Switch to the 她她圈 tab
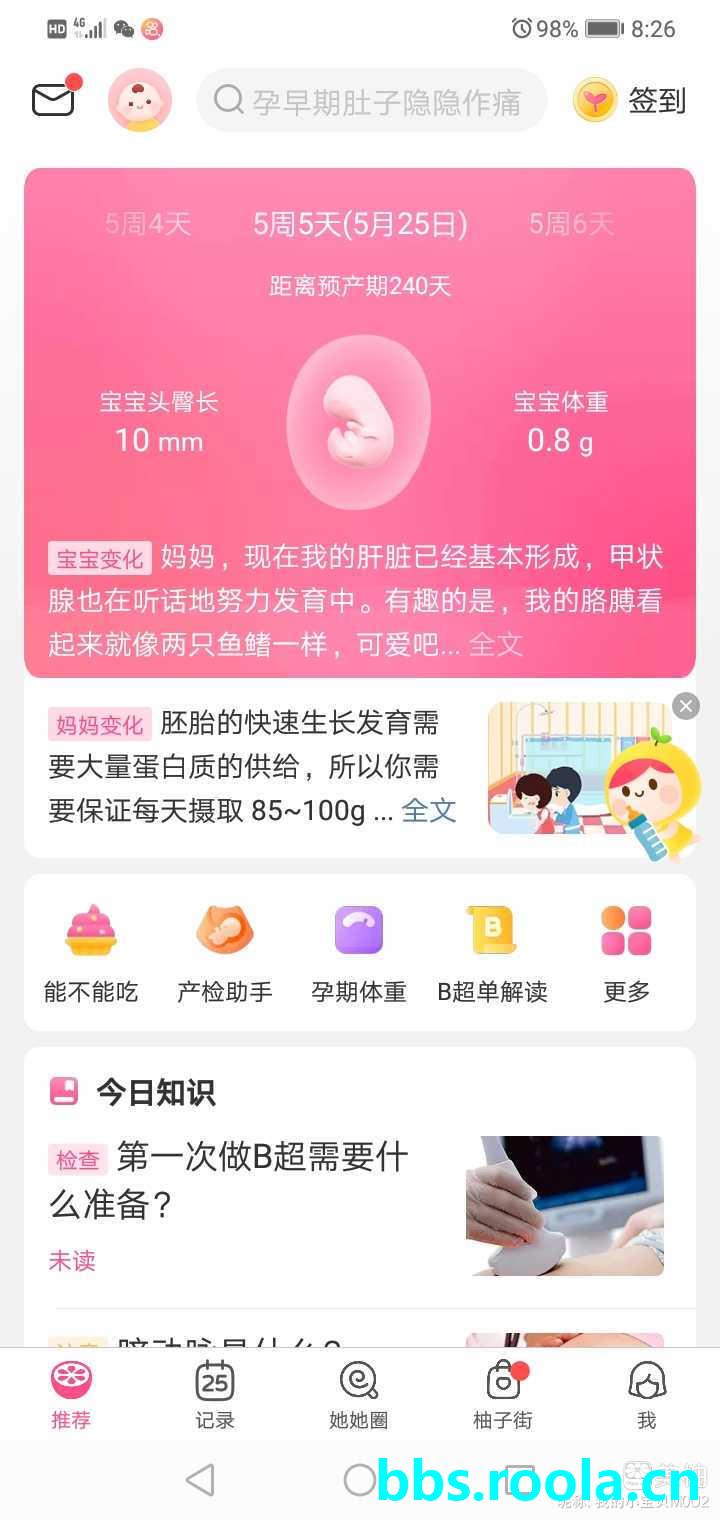The width and height of the screenshot is (720, 1520). pyautogui.click(x=358, y=1395)
